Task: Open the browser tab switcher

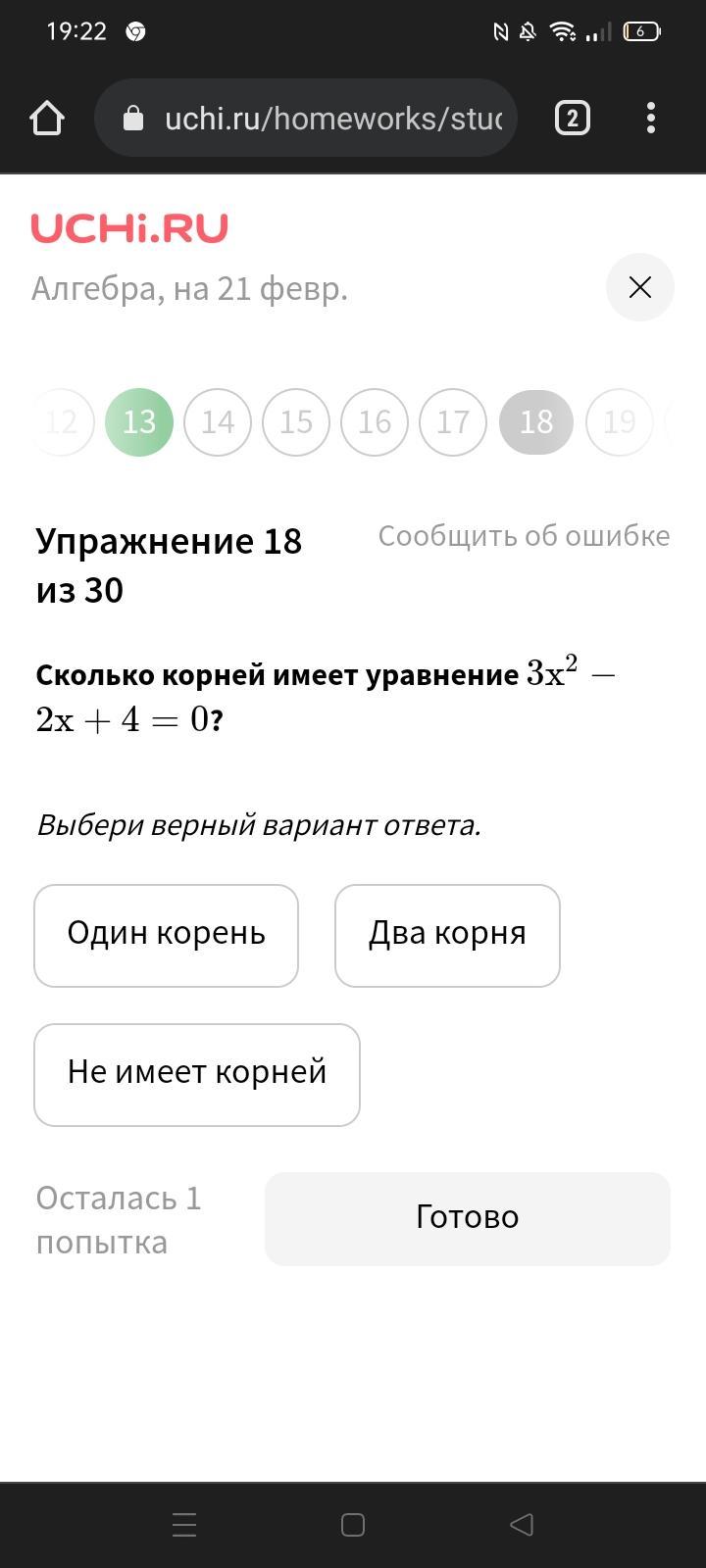Action: point(573,119)
